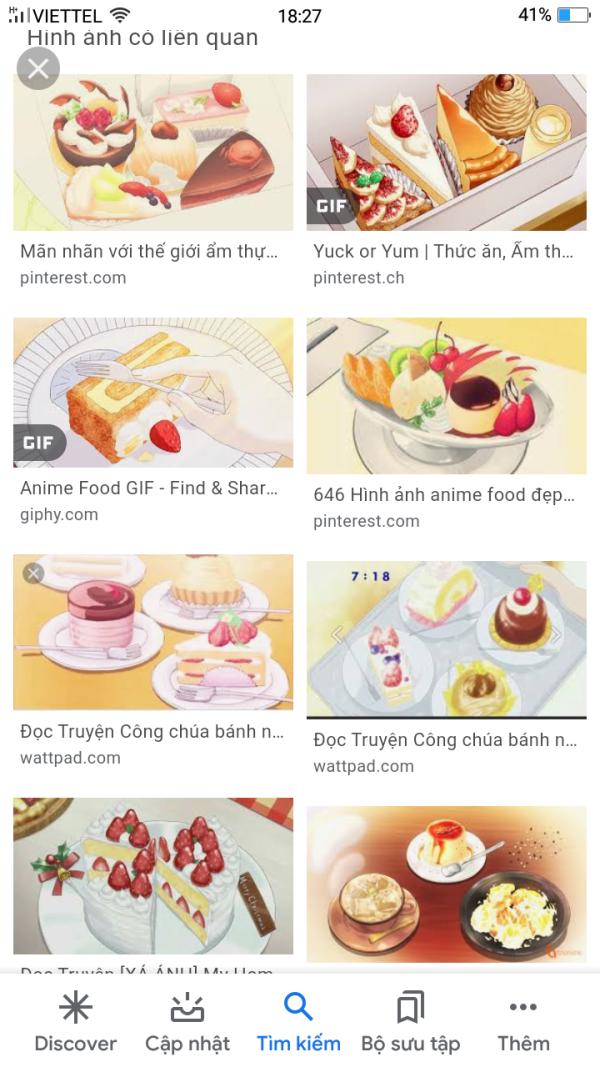600x1067 pixels.
Task: Switch to the Discover tab
Action: click(x=76, y=1021)
